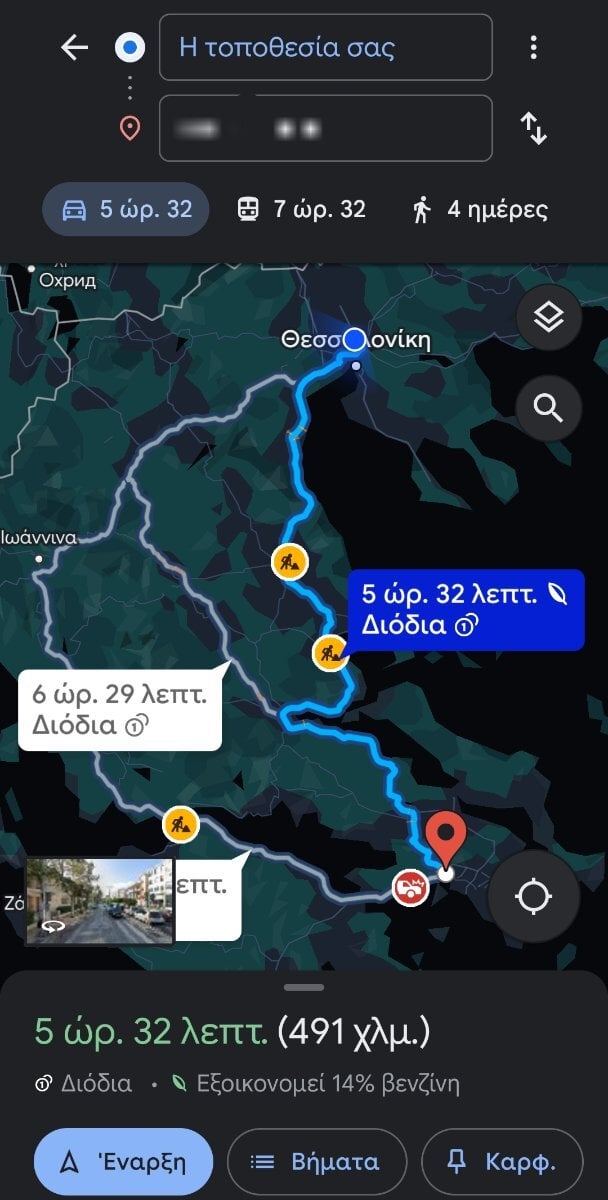Open the three-dot overflow menu

tap(534, 47)
